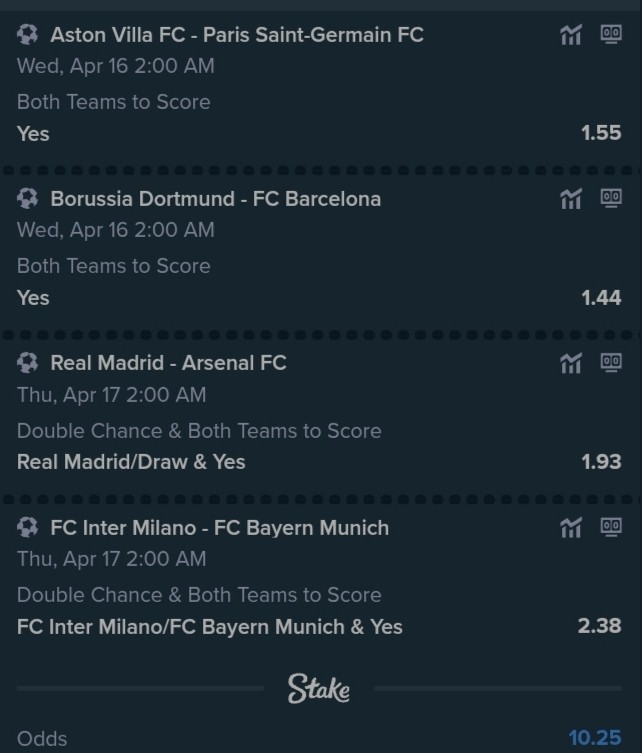Screen dimensions: 642x753
Task: Open statistics for Borussia Dortmund - FC Barcelona
Action: pos(571,200)
